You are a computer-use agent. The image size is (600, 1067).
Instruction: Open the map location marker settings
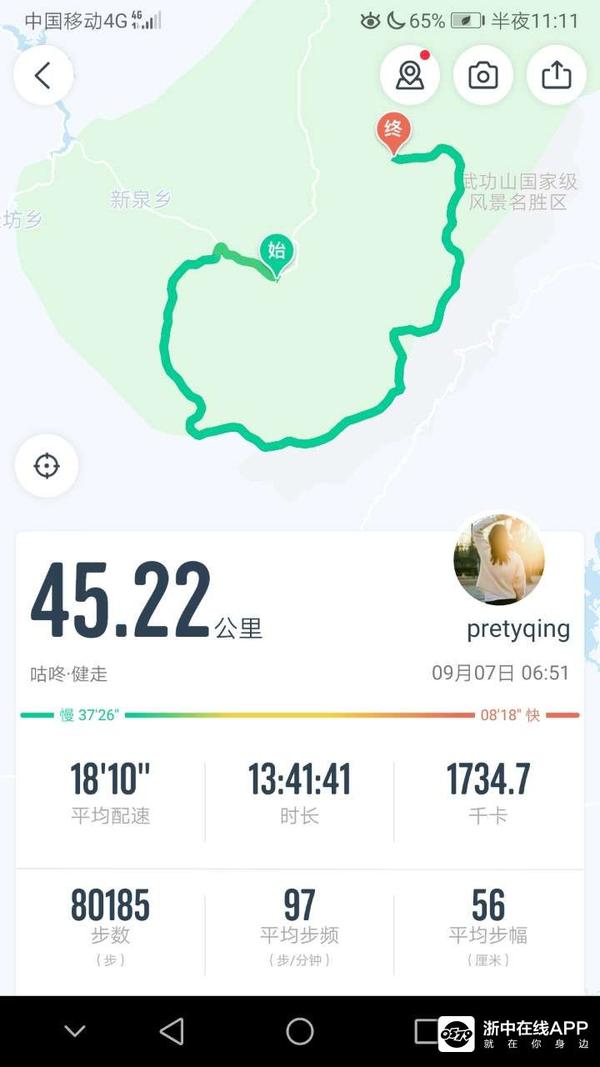tap(410, 75)
